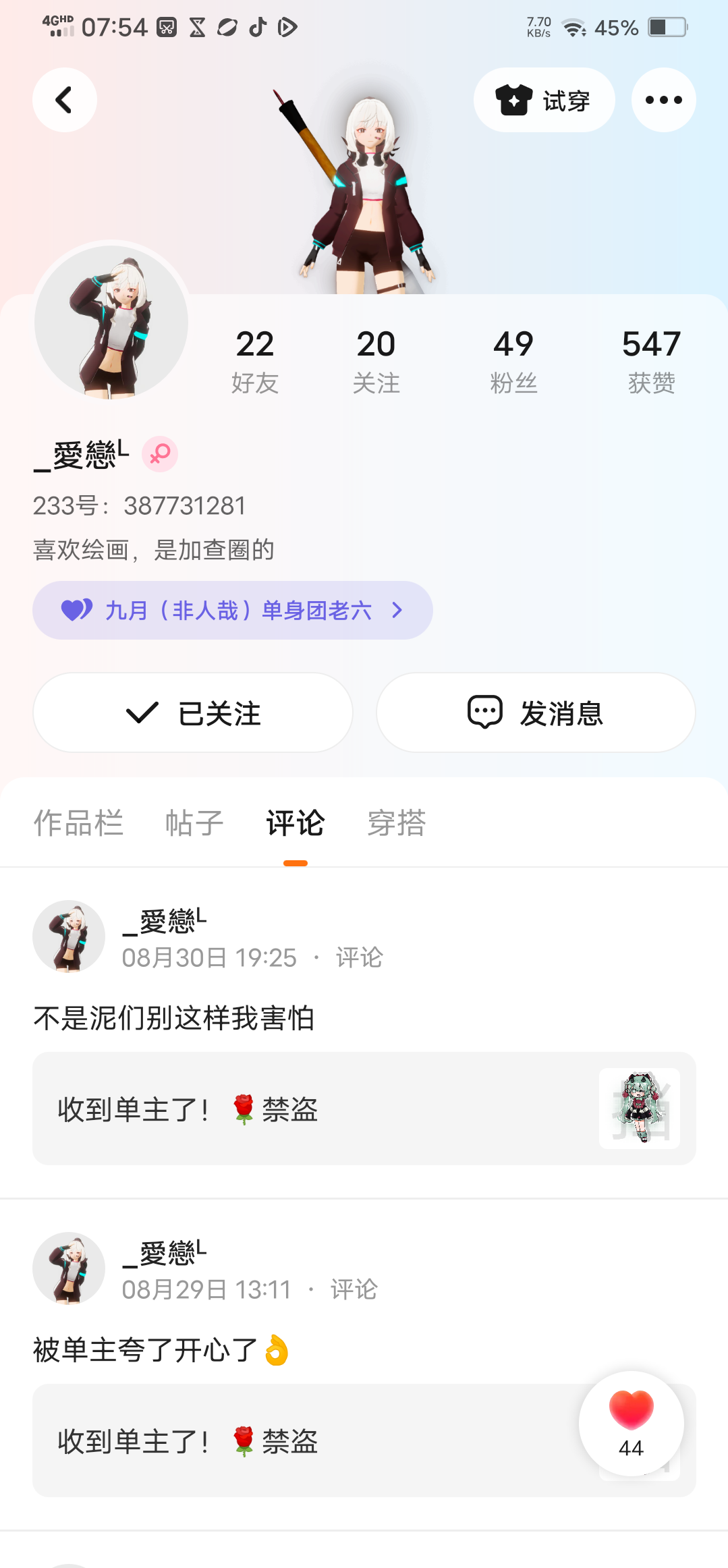Open the quoted post under 被单主夸了开心了
The width and height of the screenshot is (728, 1568).
coord(304,1440)
